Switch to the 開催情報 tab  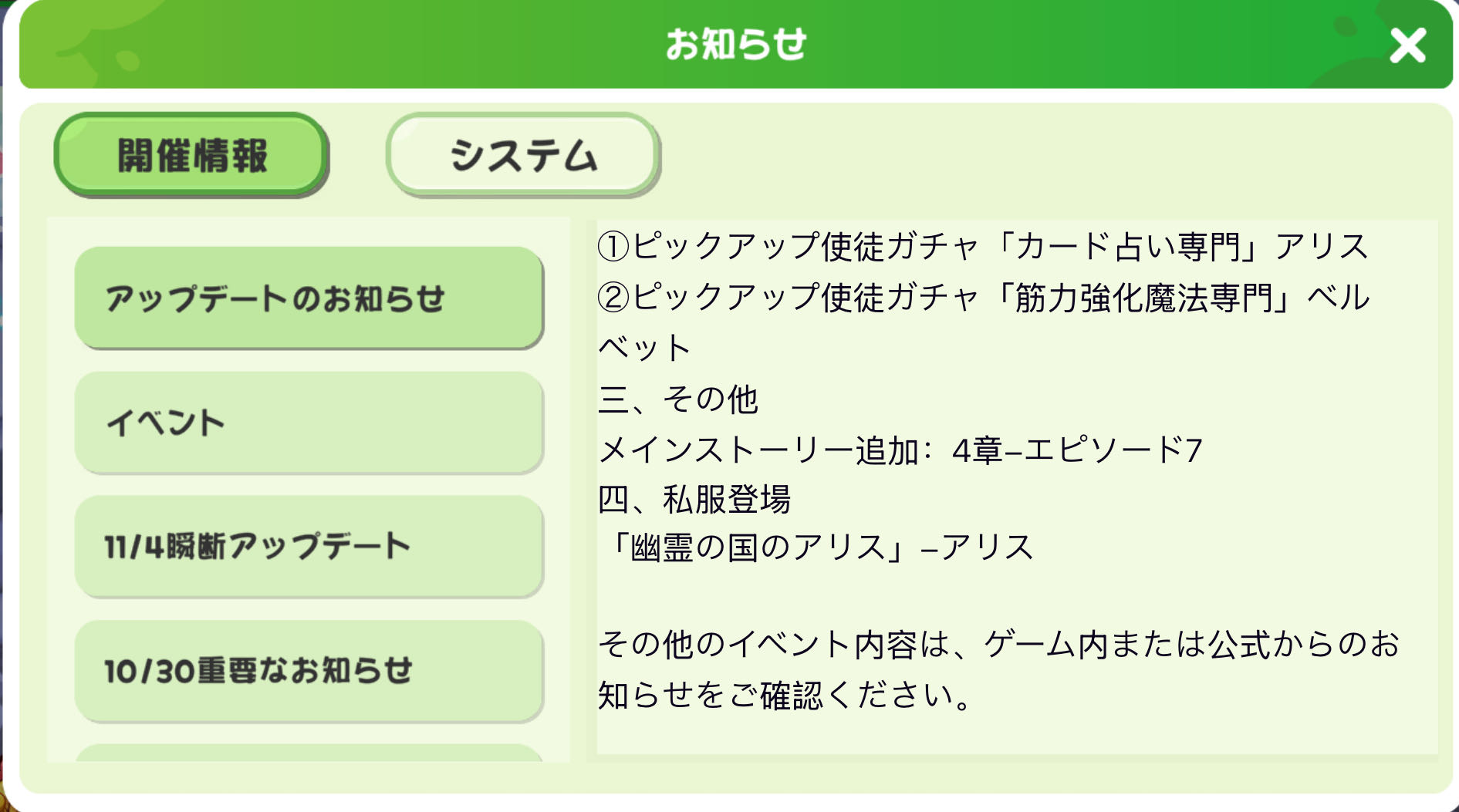191,154
